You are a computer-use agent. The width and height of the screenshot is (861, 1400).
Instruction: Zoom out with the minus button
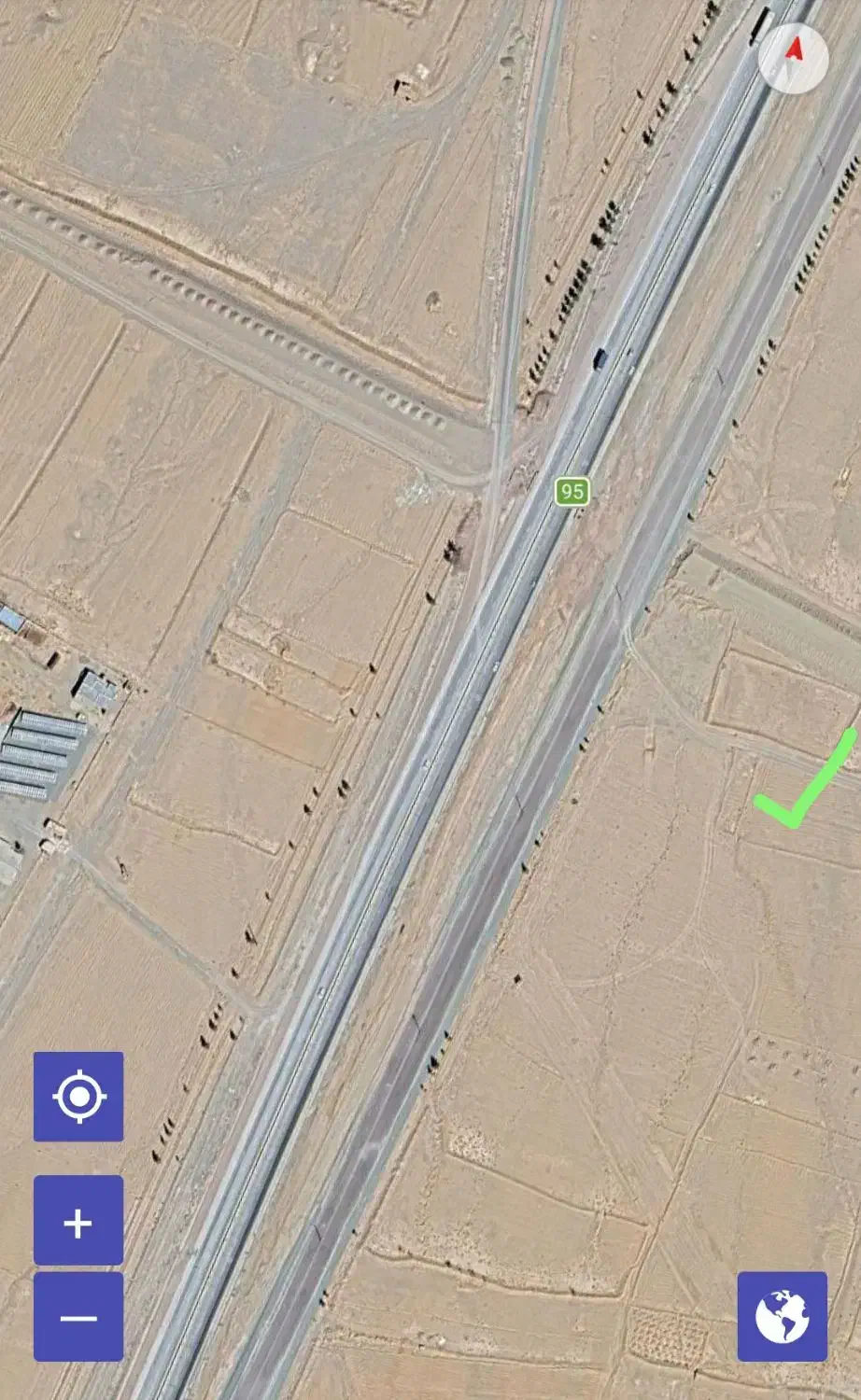pyautogui.click(x=78, y=1317)
